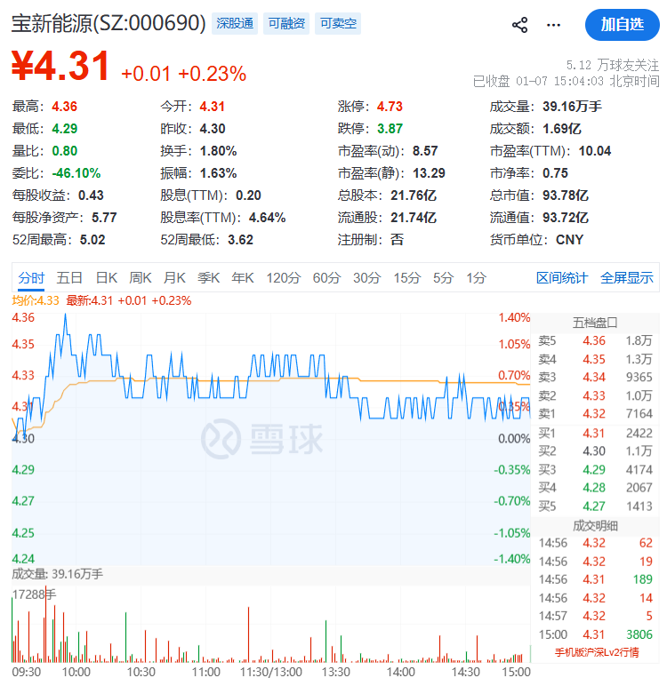Choose the 1分 chart interval
667x686 pixels.
pyautogui.click(x=476, y=277)
